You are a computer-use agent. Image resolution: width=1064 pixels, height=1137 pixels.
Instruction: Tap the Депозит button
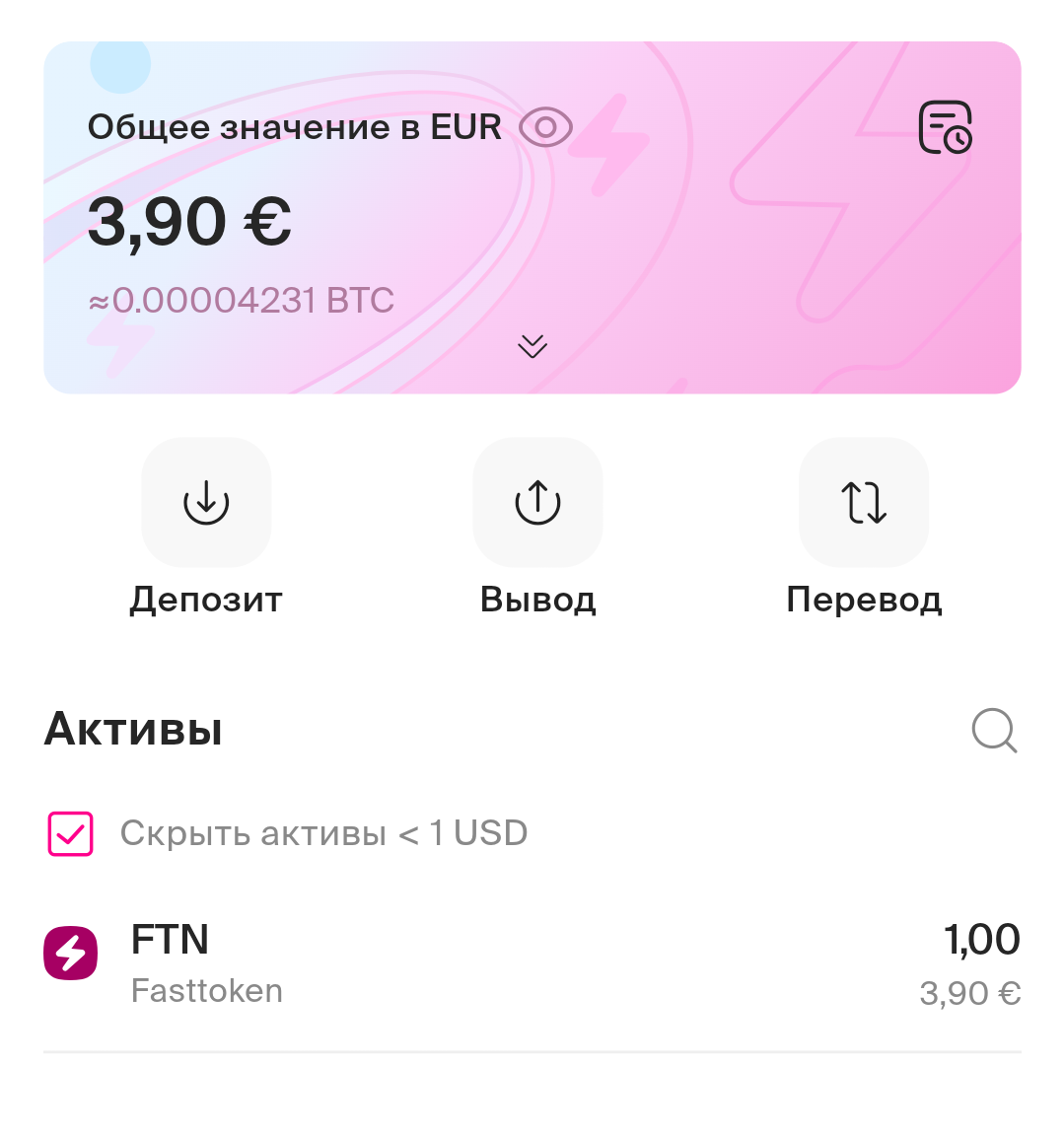(x=206, y=503)
